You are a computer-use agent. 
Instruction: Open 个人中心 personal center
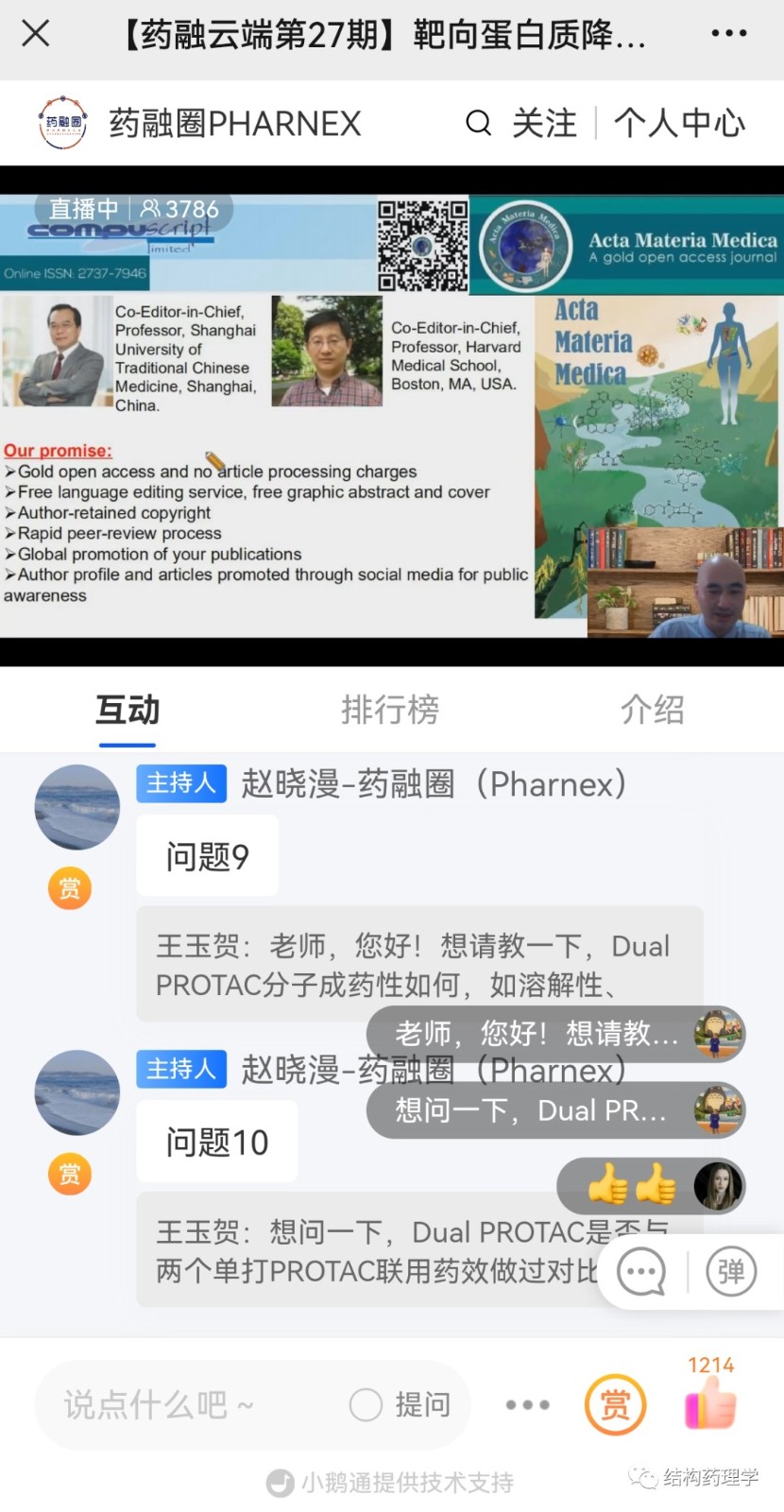pyautogui.click(x=679, y=123)
